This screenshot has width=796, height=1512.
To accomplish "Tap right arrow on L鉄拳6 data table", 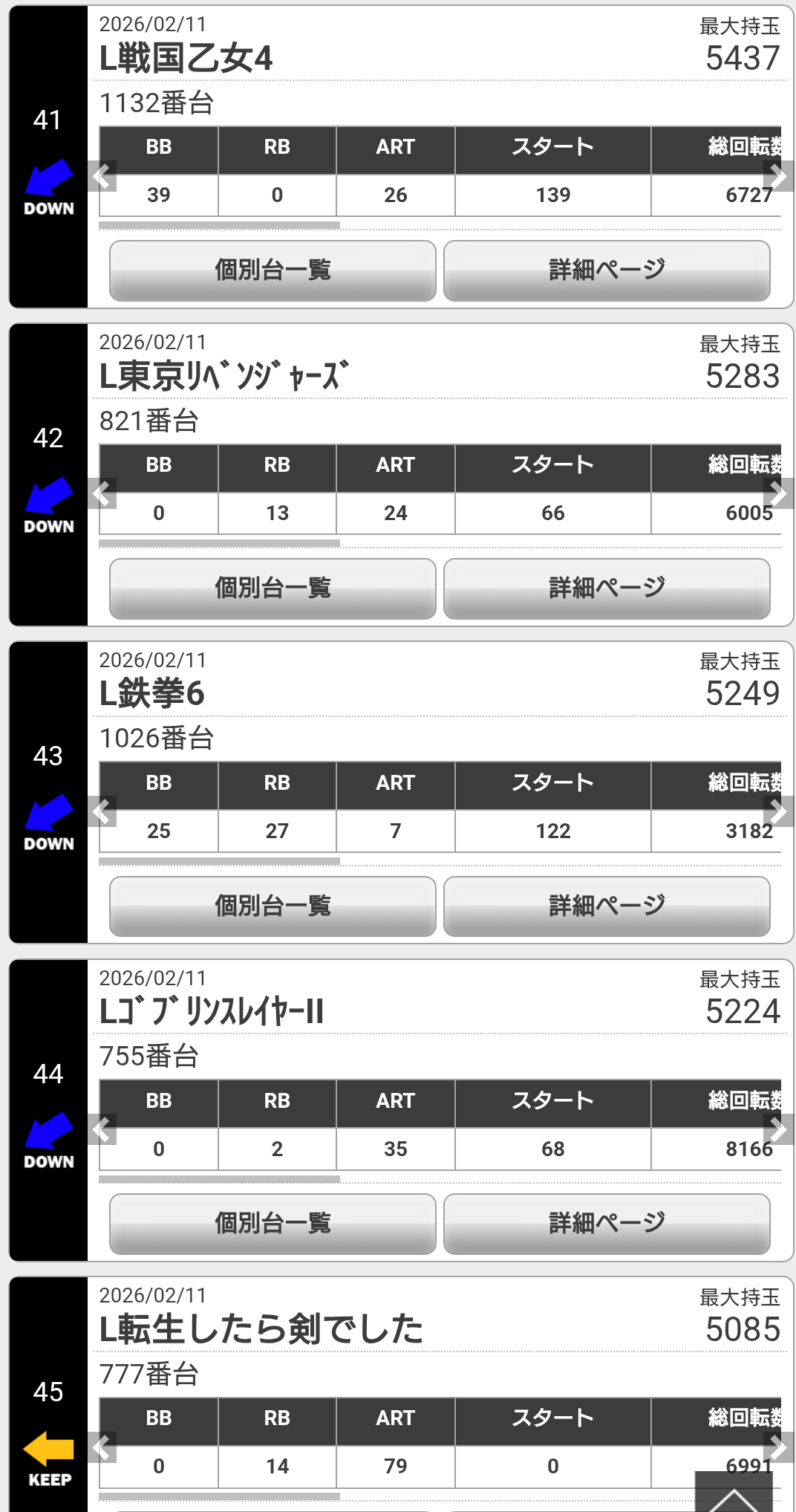I will pyautogui.click(x=778, y=811).
